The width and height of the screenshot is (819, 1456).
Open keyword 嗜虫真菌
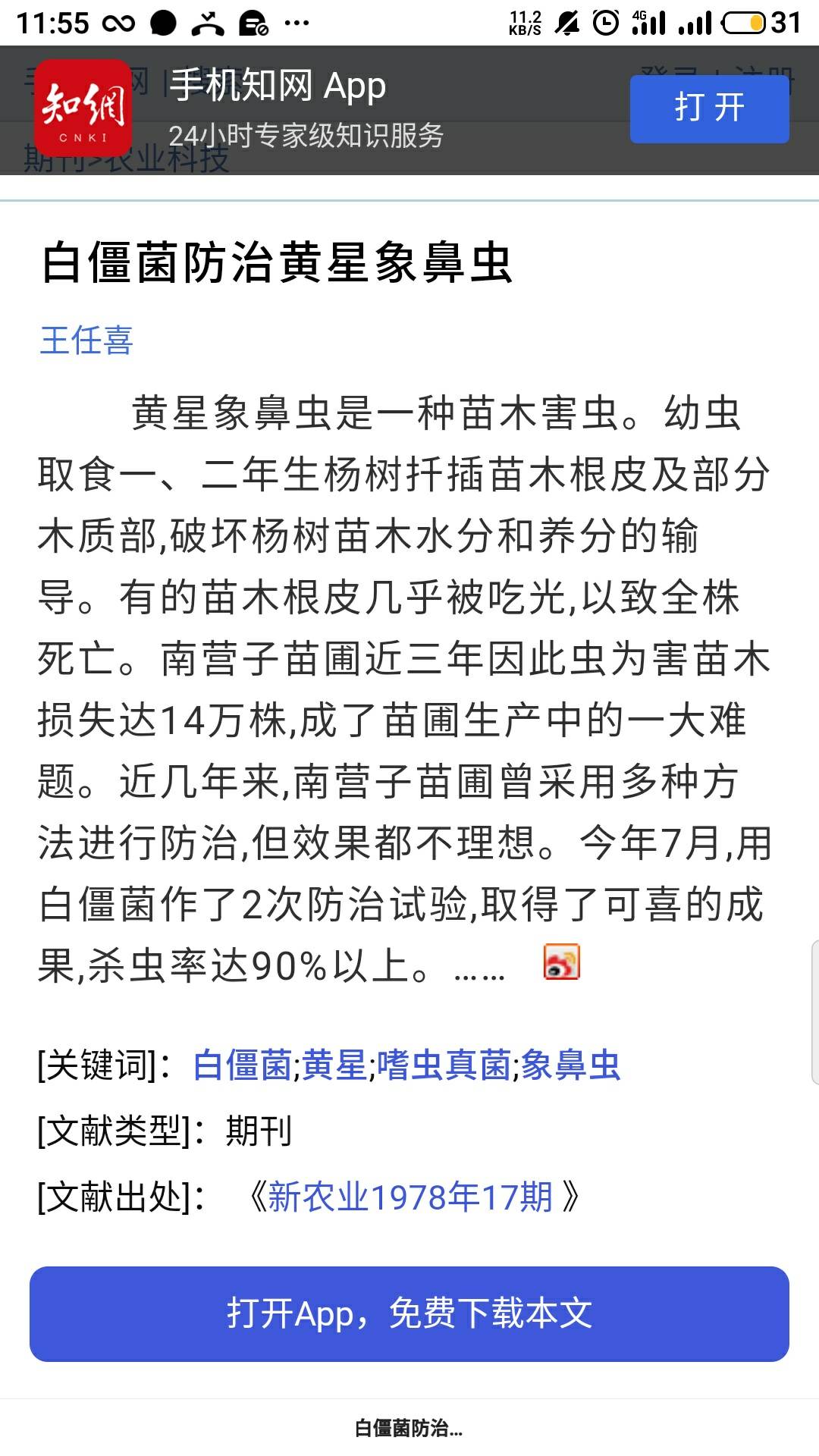pyautogui.click(x=444, y=1065)
